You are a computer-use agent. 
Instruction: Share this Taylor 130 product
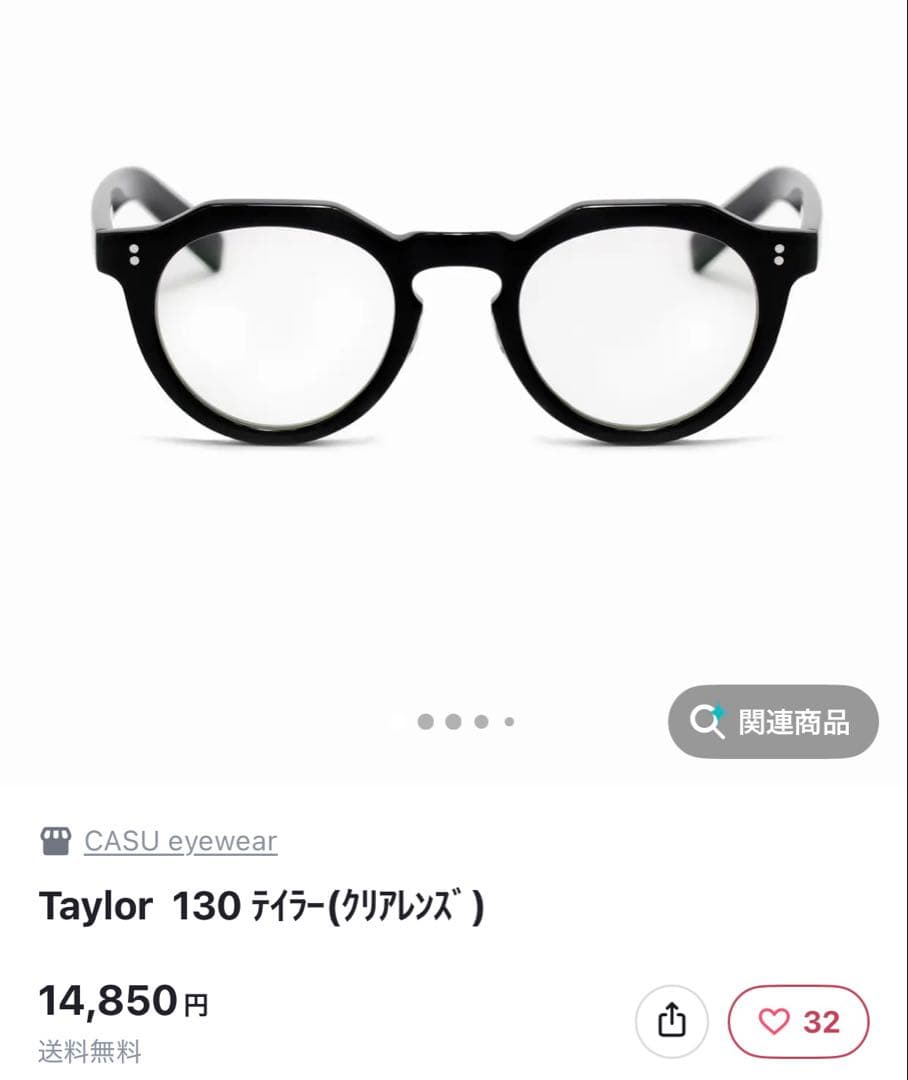672,1021
